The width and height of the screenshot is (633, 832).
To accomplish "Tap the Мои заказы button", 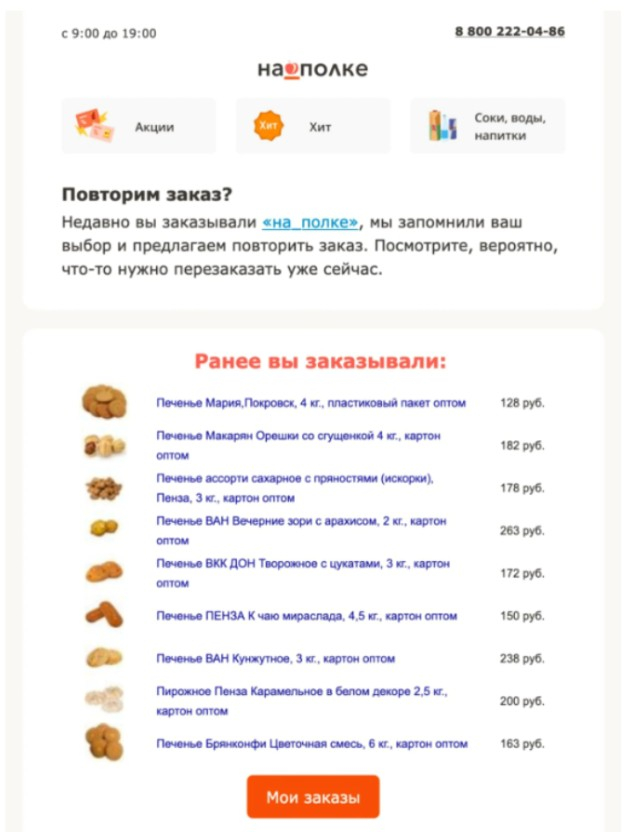I will click(313, 798).
